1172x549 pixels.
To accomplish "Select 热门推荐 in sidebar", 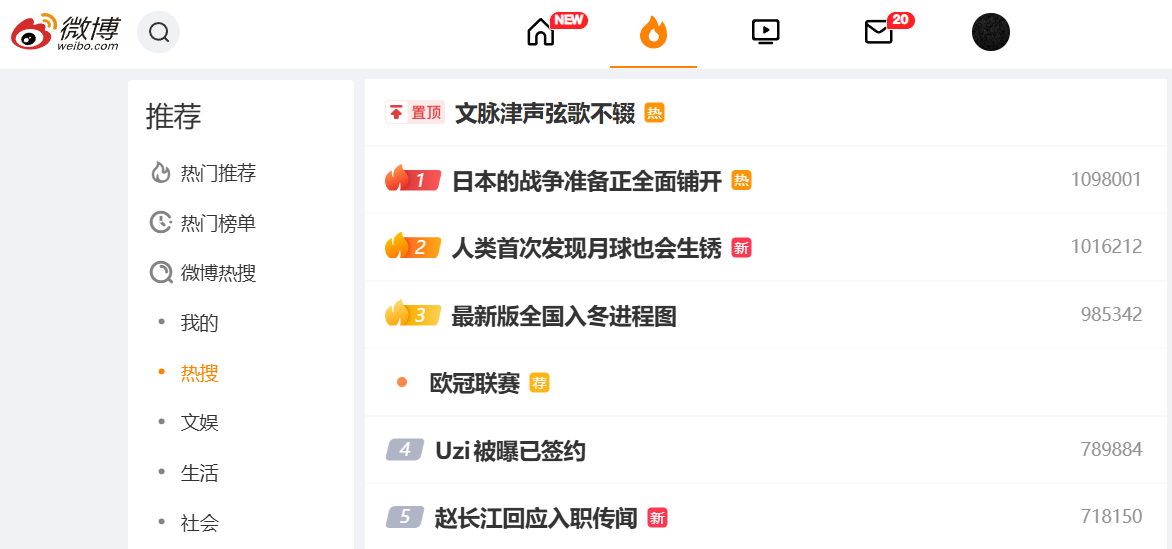I will [x=218, y=173].
